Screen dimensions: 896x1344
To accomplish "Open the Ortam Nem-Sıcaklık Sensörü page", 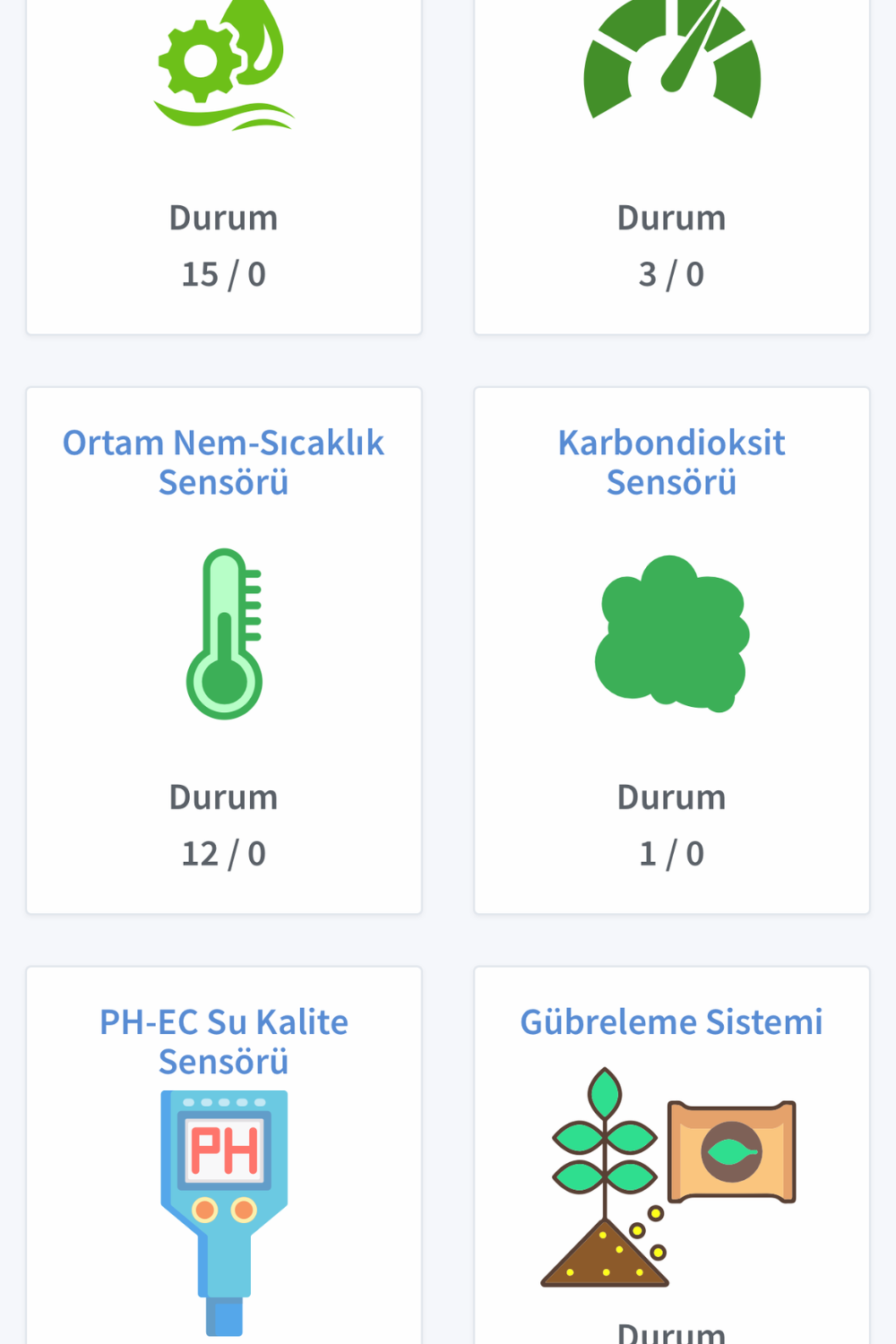I will (223, 461).
